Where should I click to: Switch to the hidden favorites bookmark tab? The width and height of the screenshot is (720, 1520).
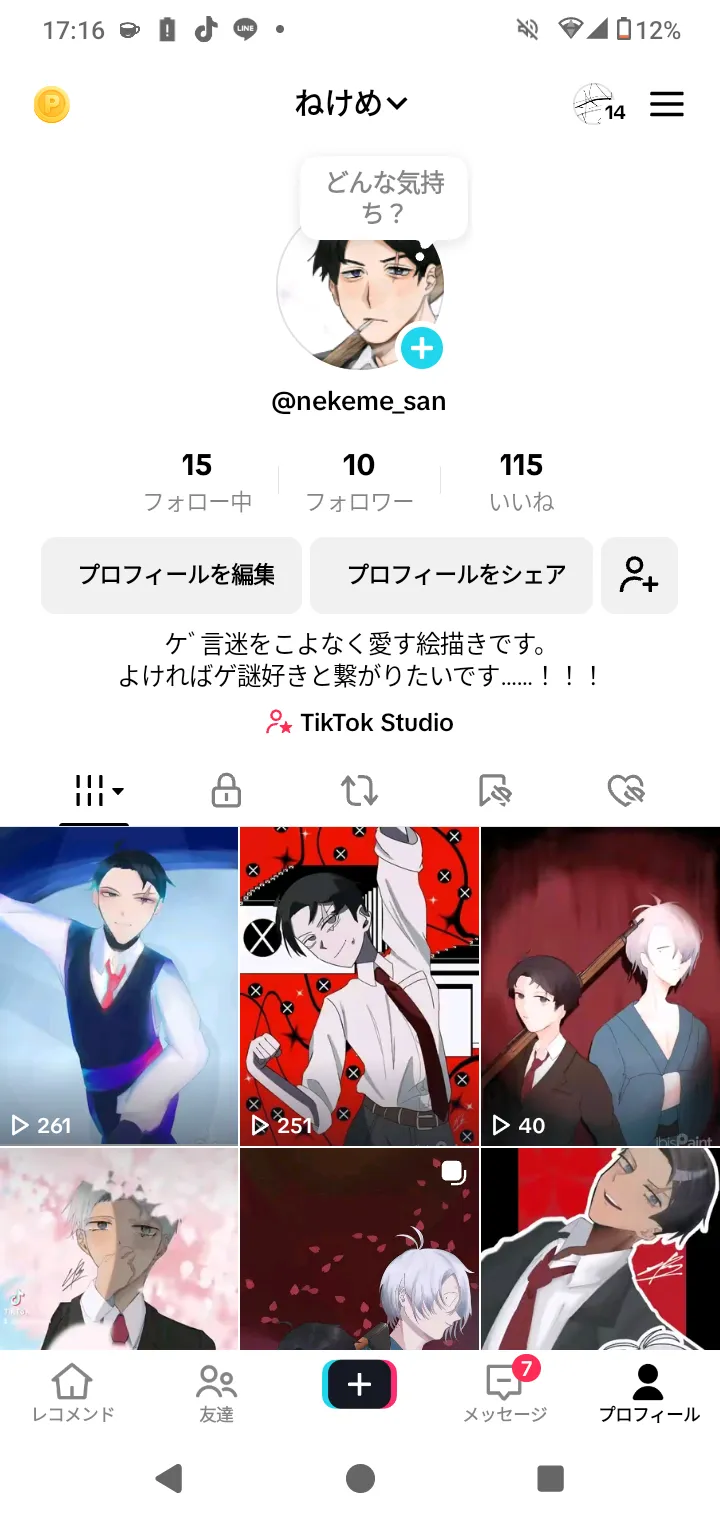click(494, 791)
